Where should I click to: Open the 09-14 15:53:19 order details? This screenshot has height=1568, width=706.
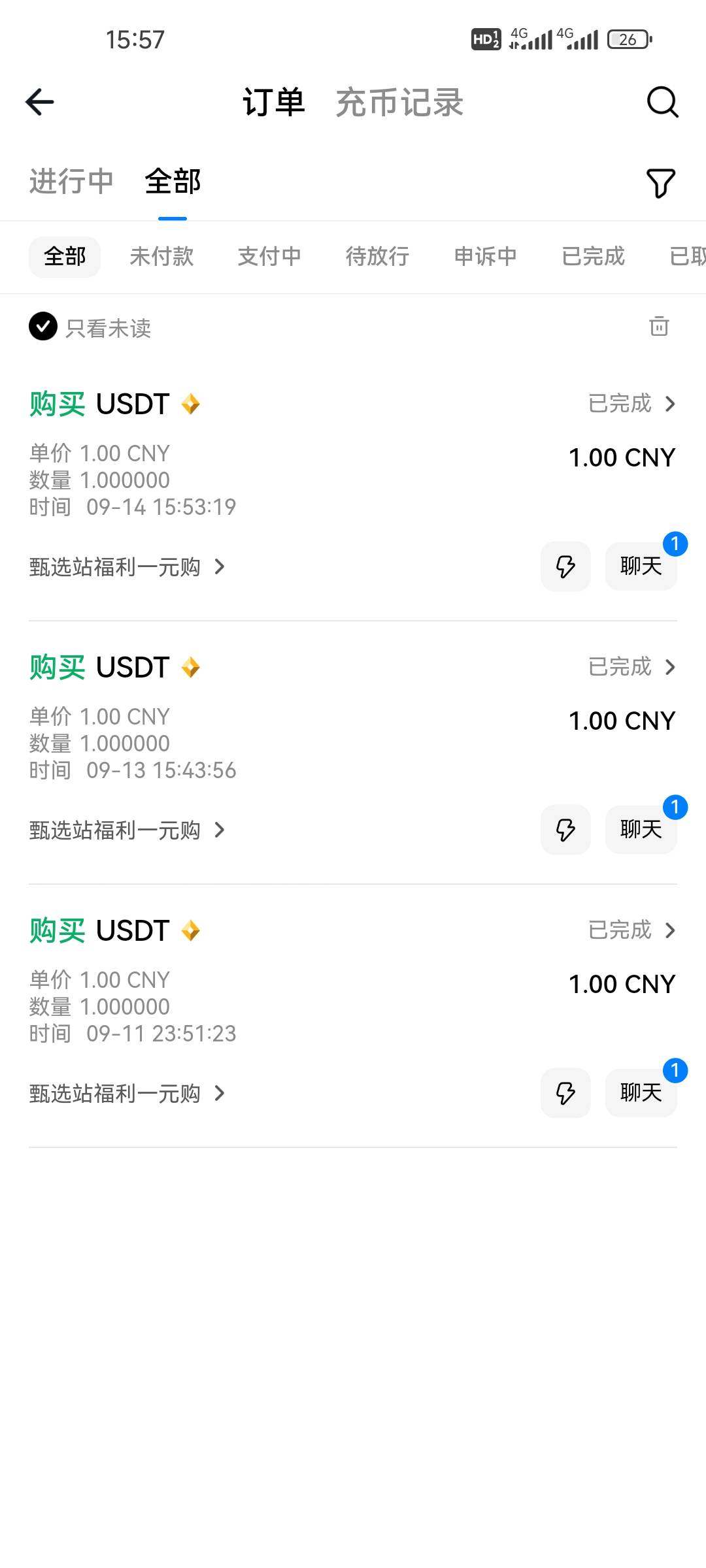point(631,404)
